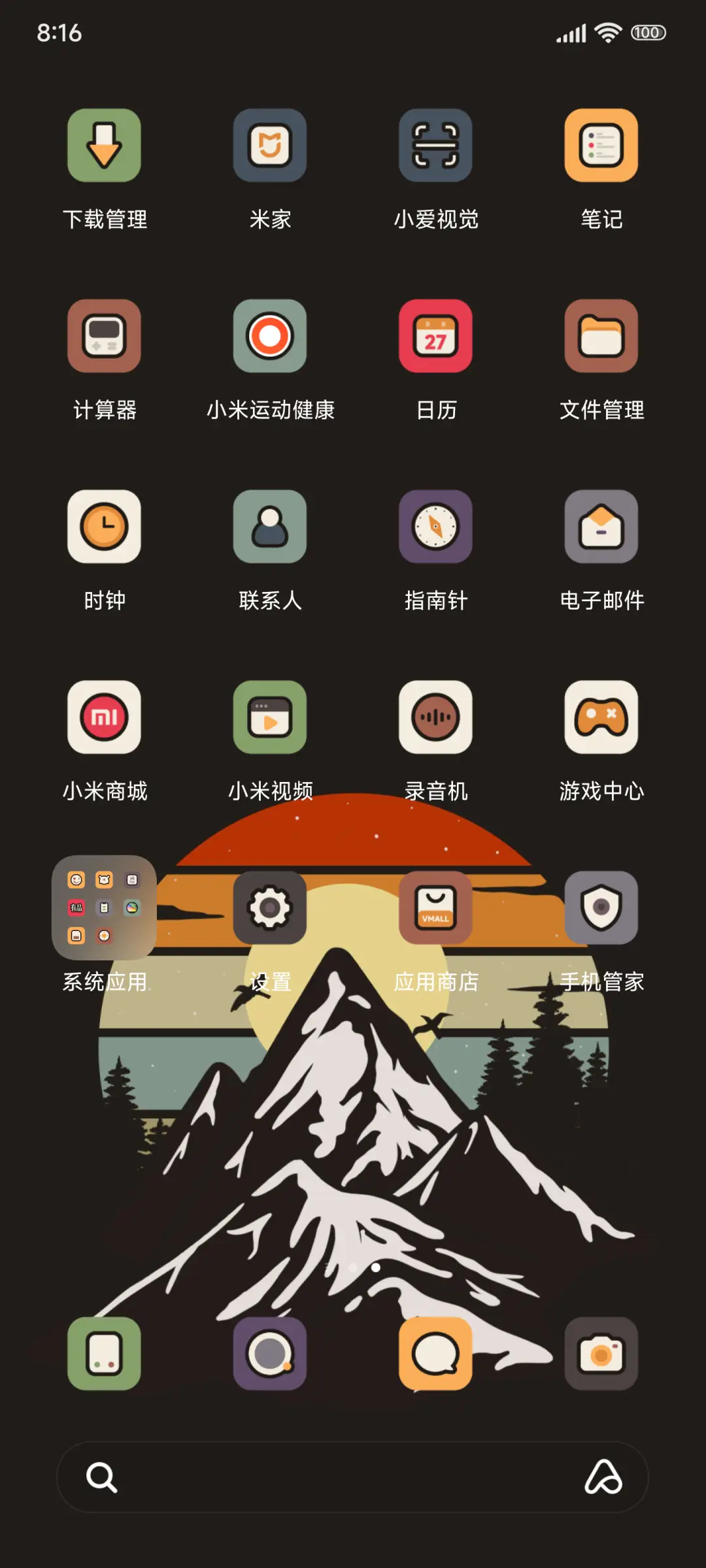Open 应用商店 app store
706x1568 pixels.
[435, 907]
